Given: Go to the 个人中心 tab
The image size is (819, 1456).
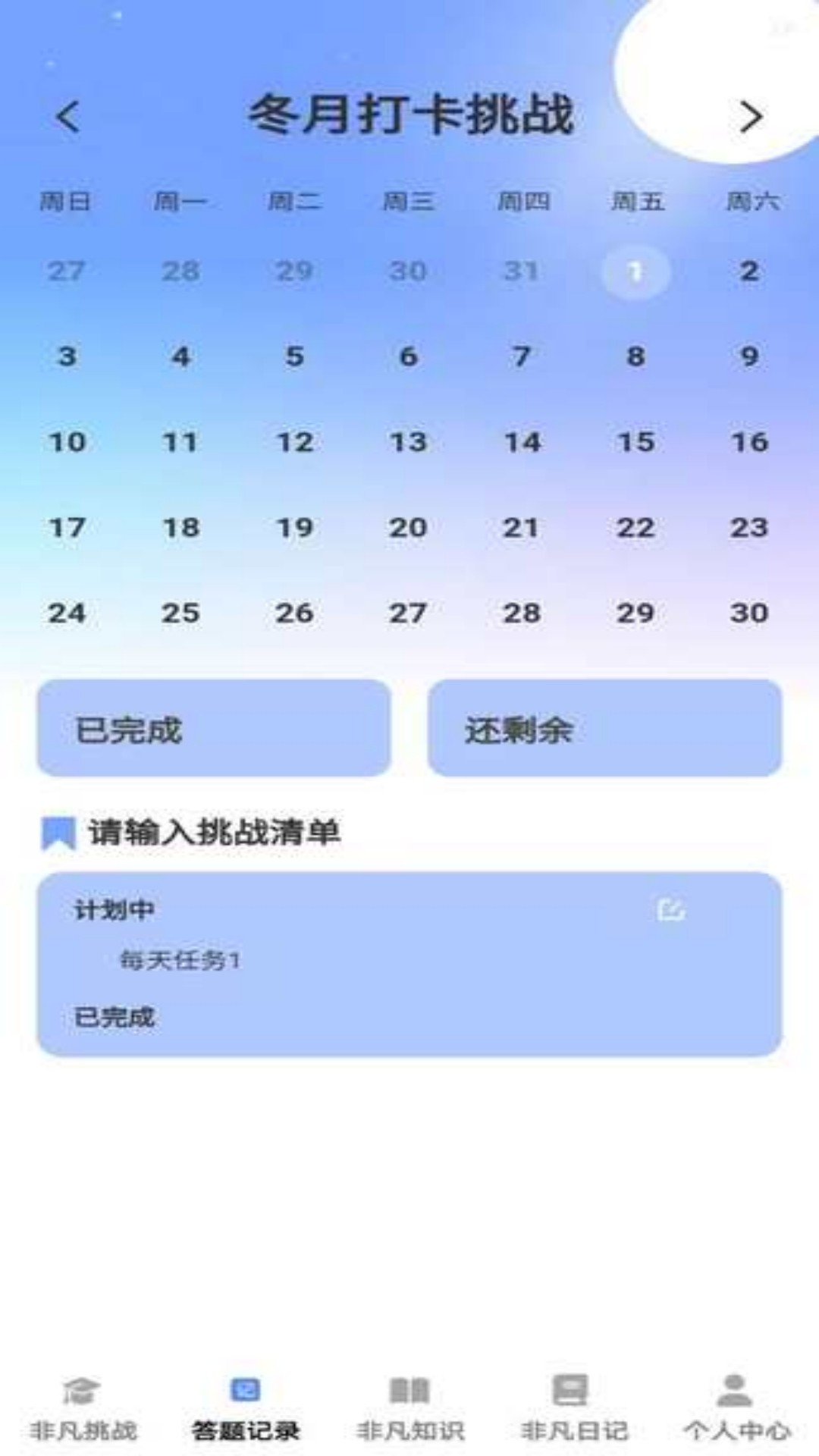Looking at the screenshot, I should [736, 1409].
